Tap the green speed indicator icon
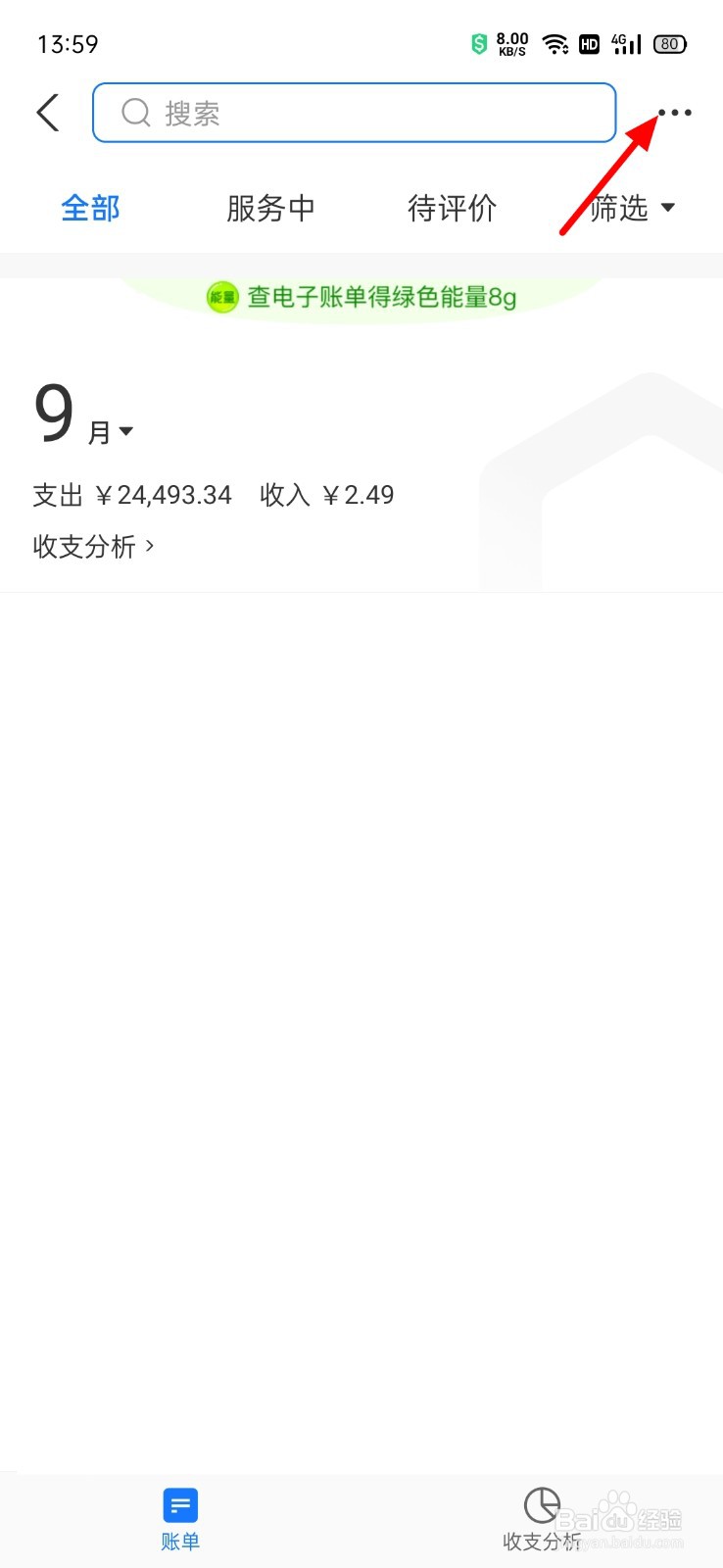The image size is (723, 1568). tap(479, 43)
